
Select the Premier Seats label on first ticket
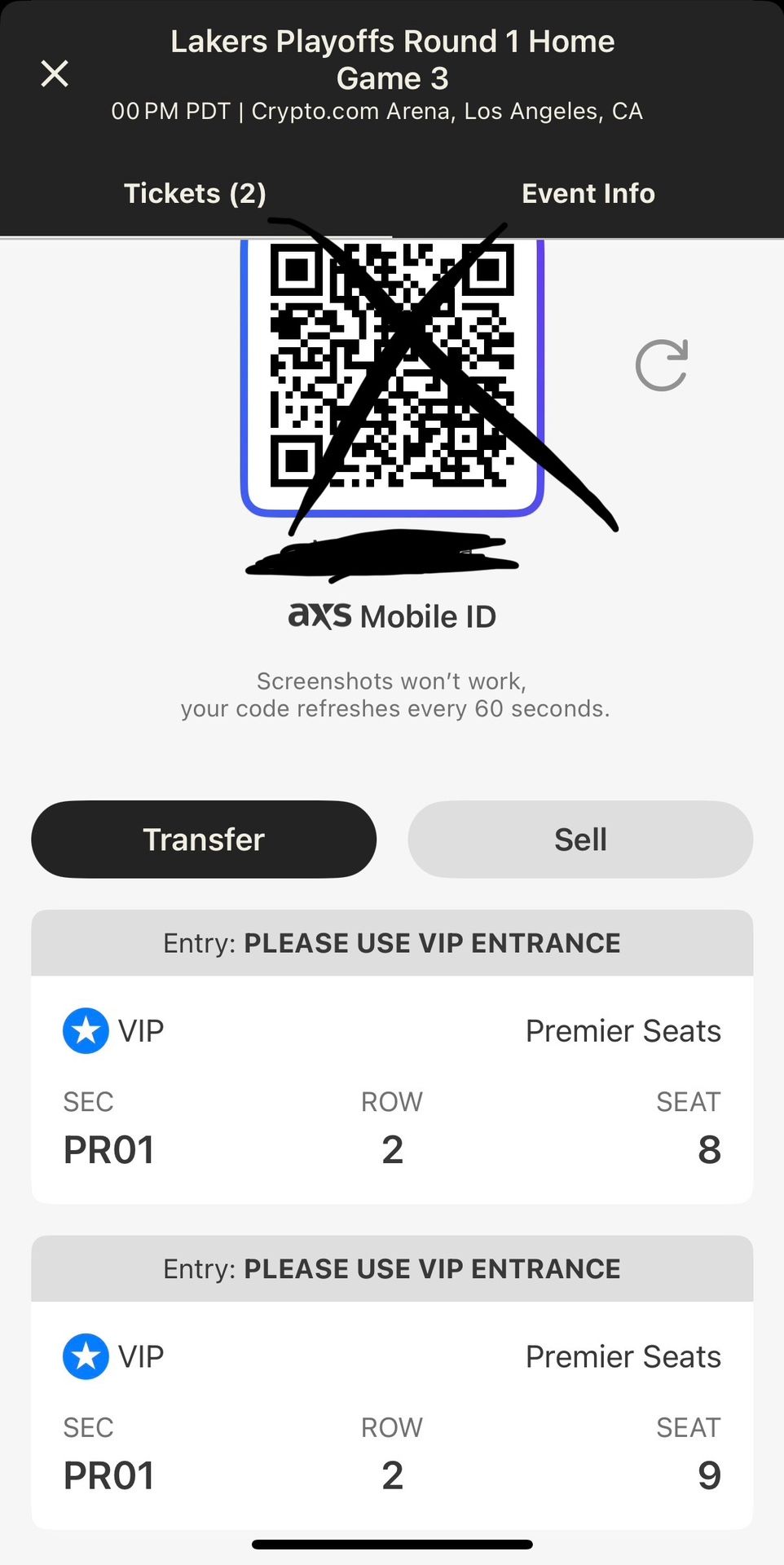click(x=623, y=1030)
